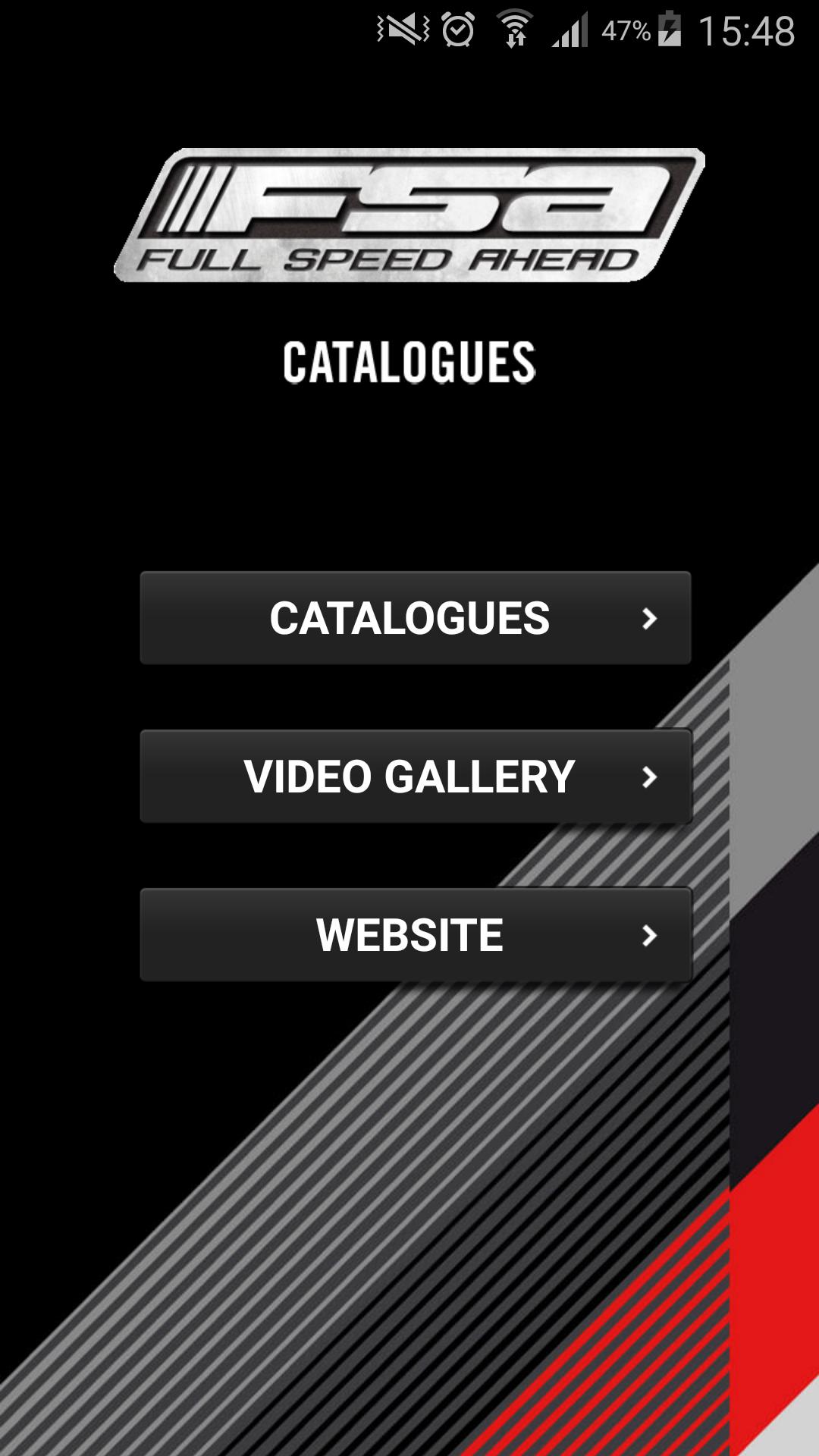This screenshot has width=819, height=1456.
Task: Open the Catalogues button
Action: click(415, 618)
